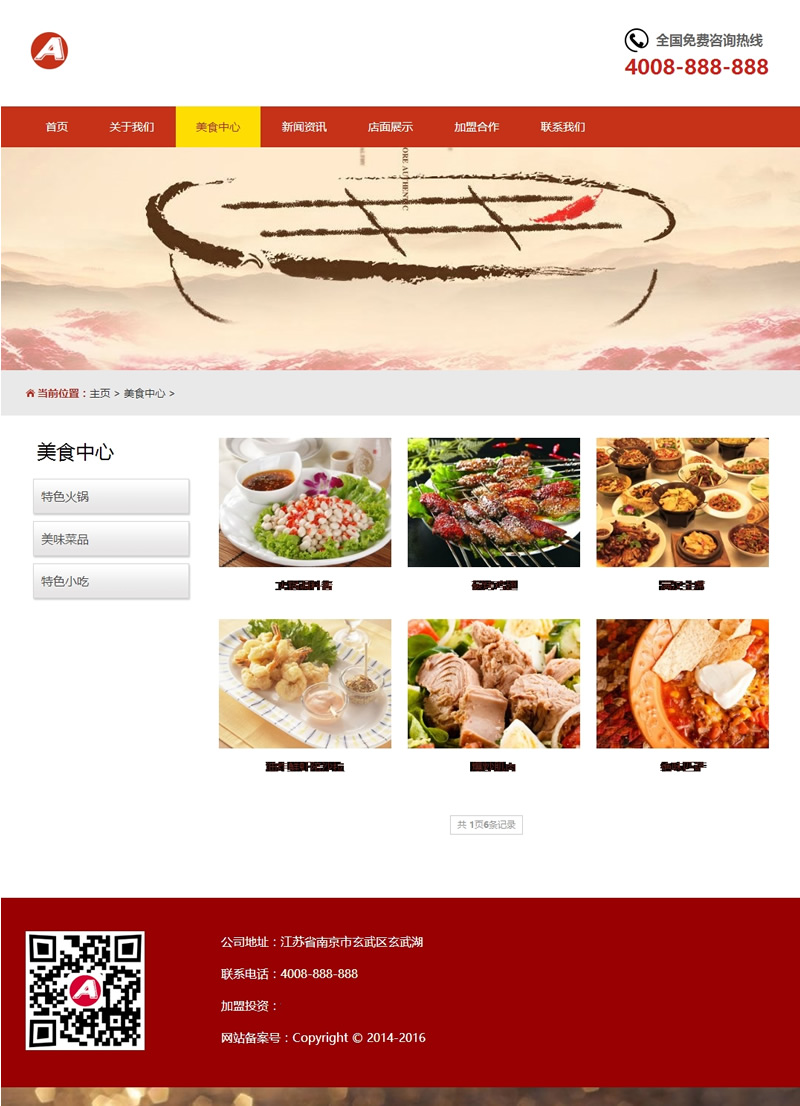Go to 联系我们 page
This screenshot has height=1106, width=800.
coord(563,127)
